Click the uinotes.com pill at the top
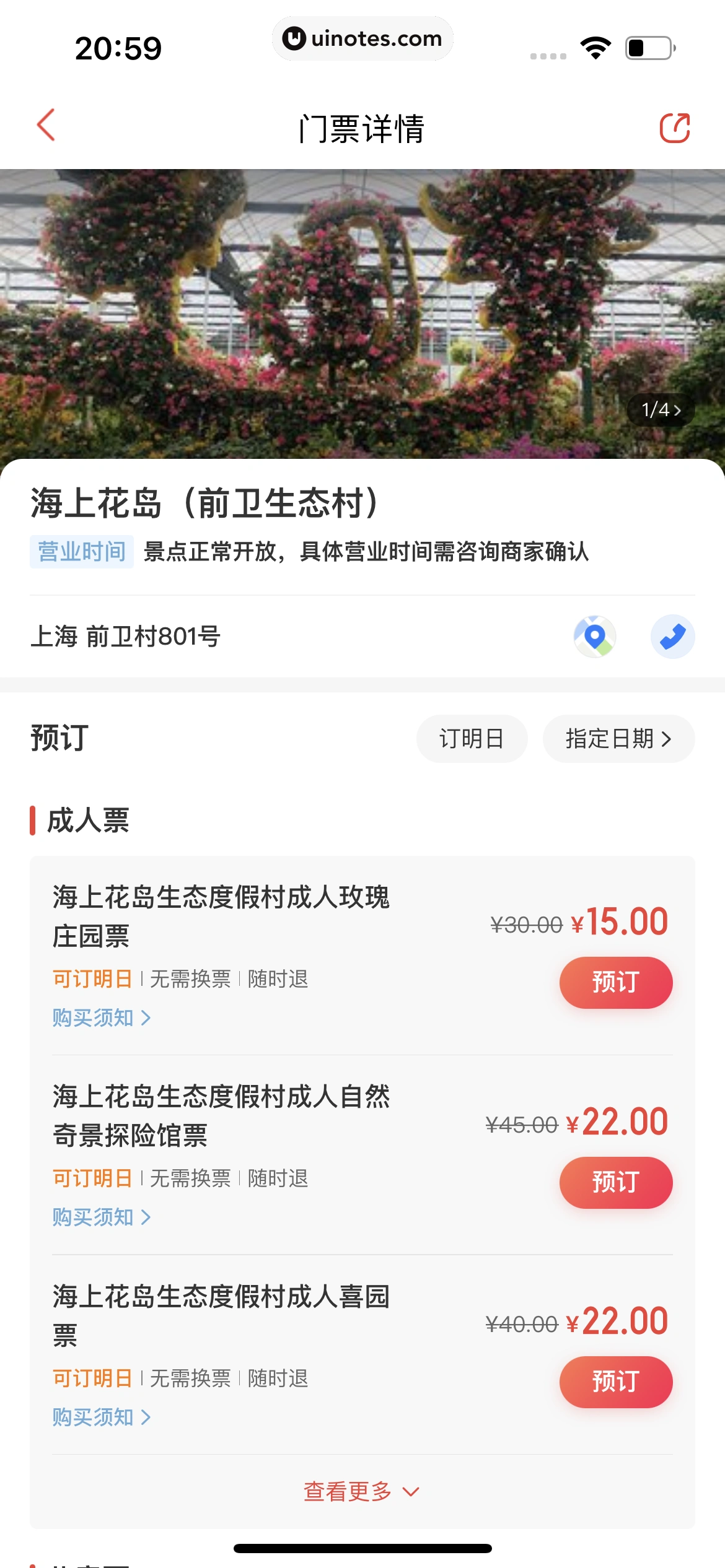725x1568 pixels. point(362,38)
